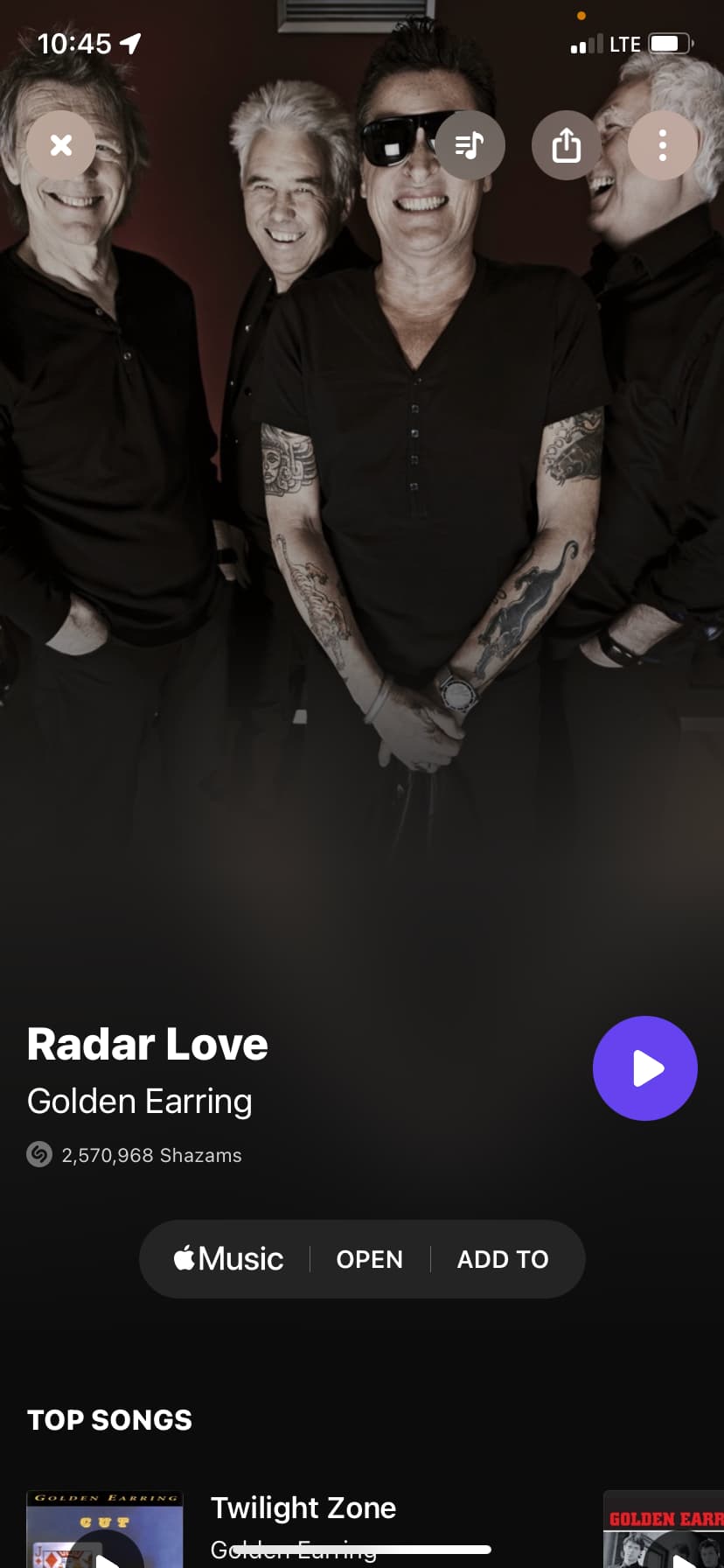Open the Twilight Zone top song
The width and height of the screenshot is (724, 1568).
point(303,1508)
